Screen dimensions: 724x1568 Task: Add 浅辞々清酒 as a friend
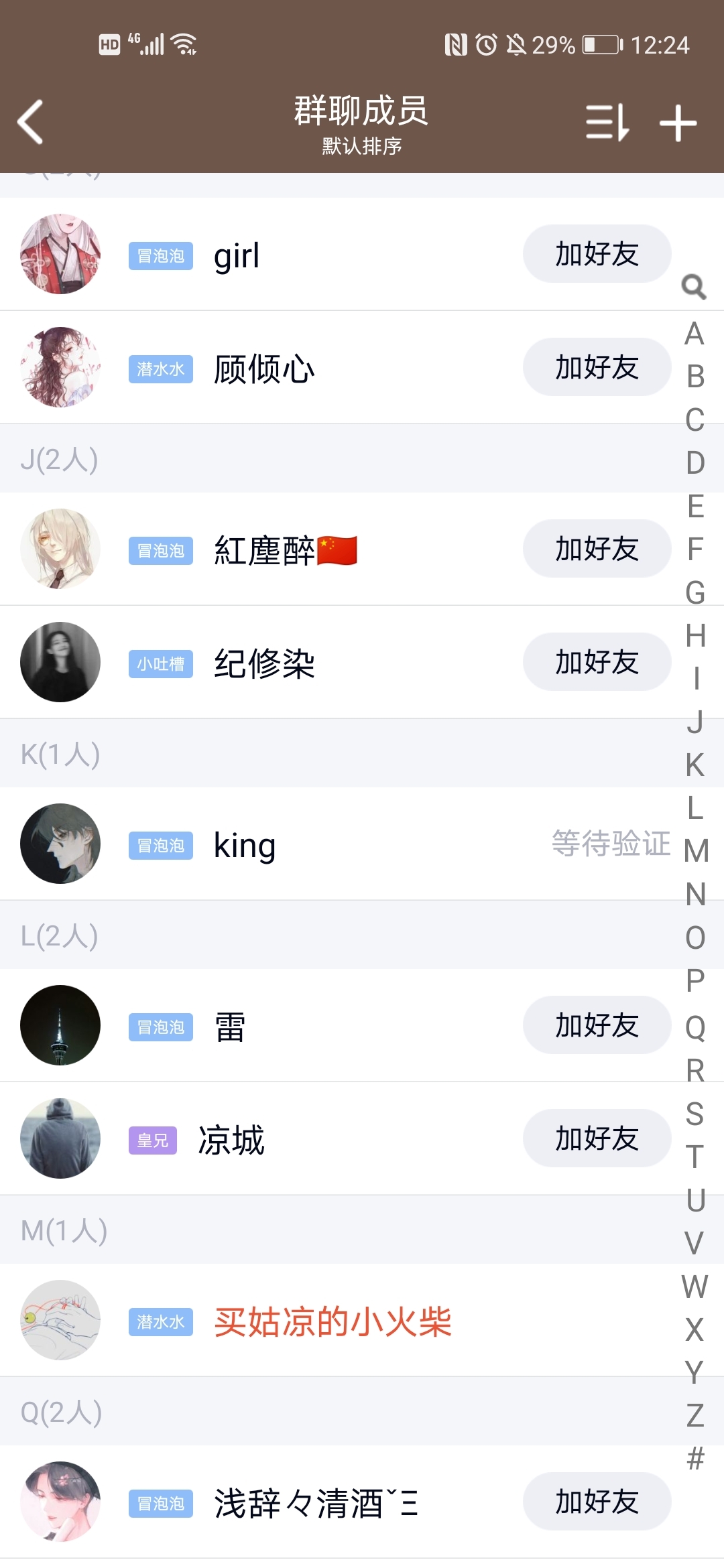coord(597,1502)
